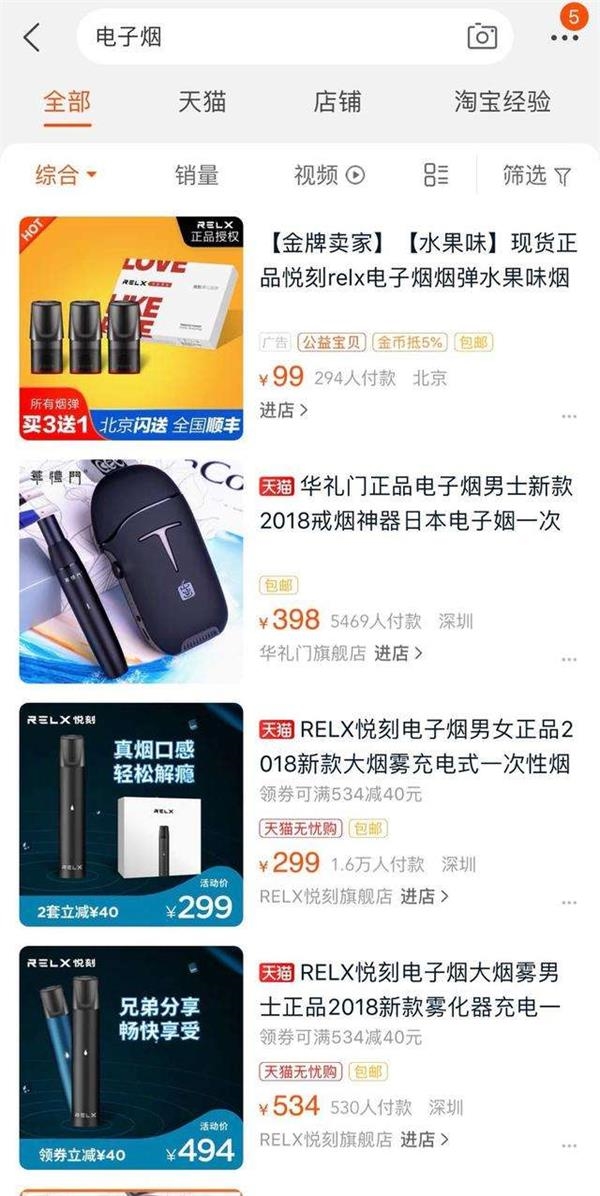The image size is (600, 1196).
Task: Go back with the back arrow
Action: tap(32, 38)
